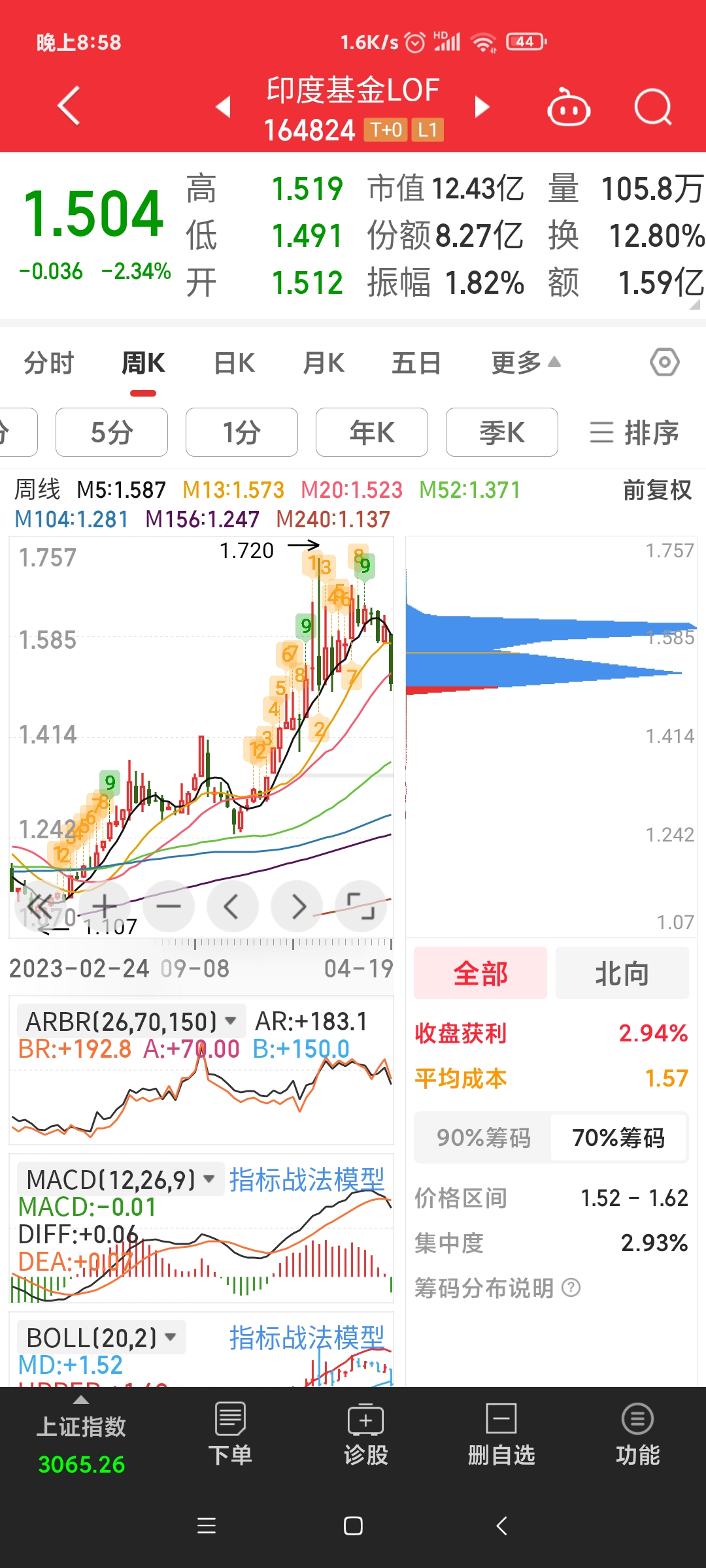Expand the 更多 chart period menu
Screen dimensions: 706x1568
pyautogui.click(x=525, y=363)
